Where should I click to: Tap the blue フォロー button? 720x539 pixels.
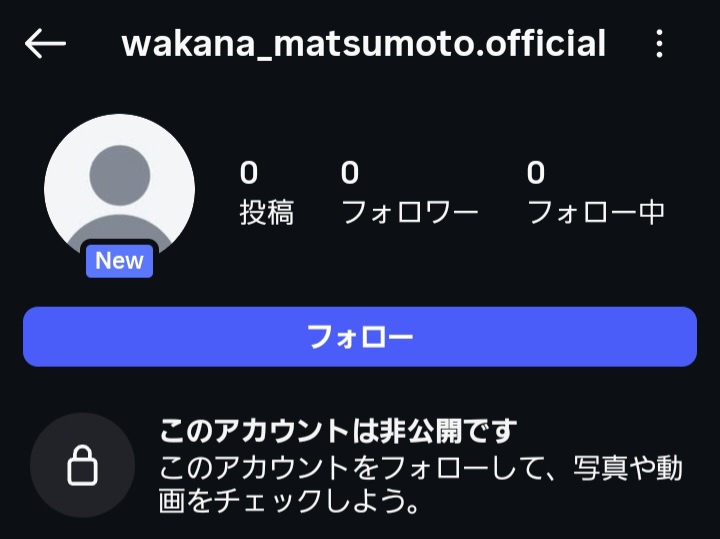pyautogui.click(x=359, y=337)
